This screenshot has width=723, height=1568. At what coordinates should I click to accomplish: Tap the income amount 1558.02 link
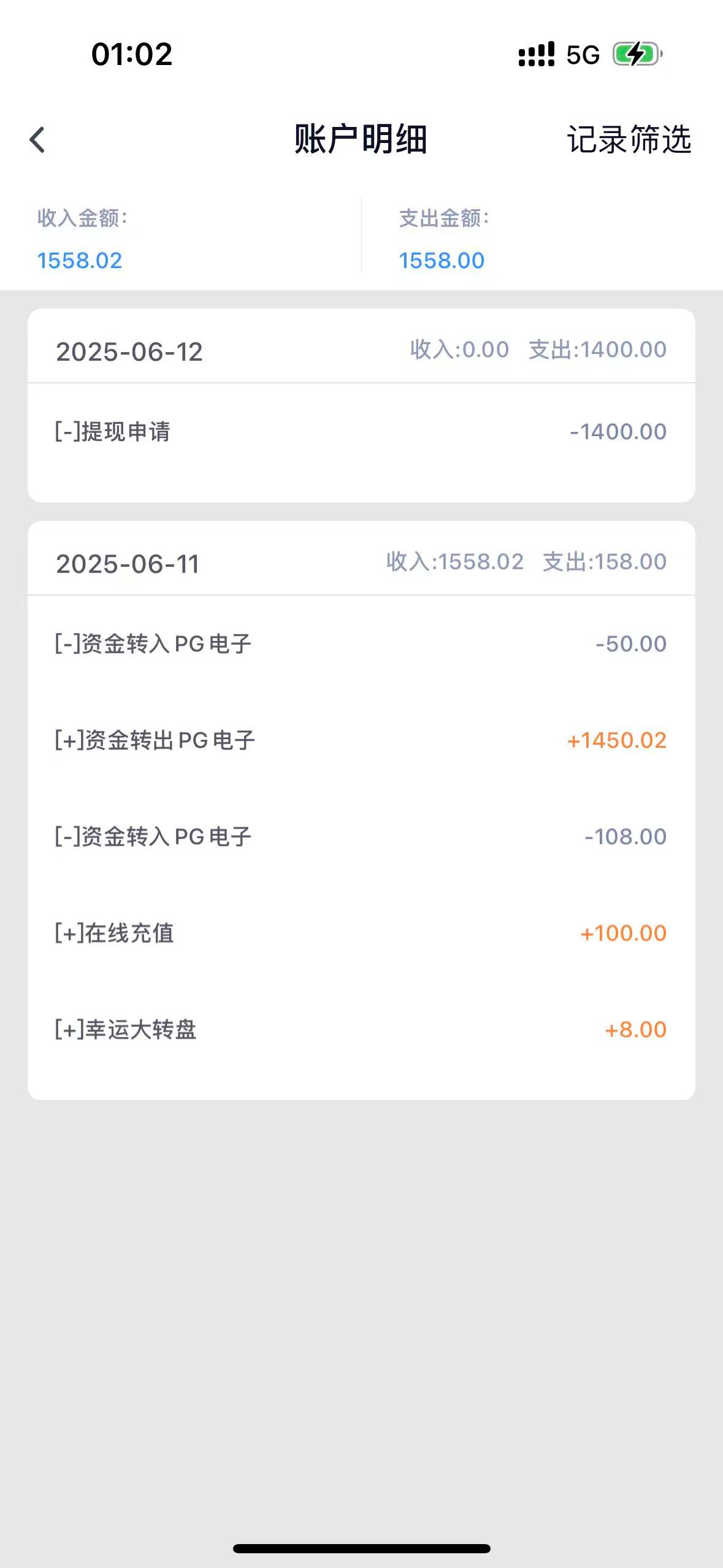tap(79, 260)
